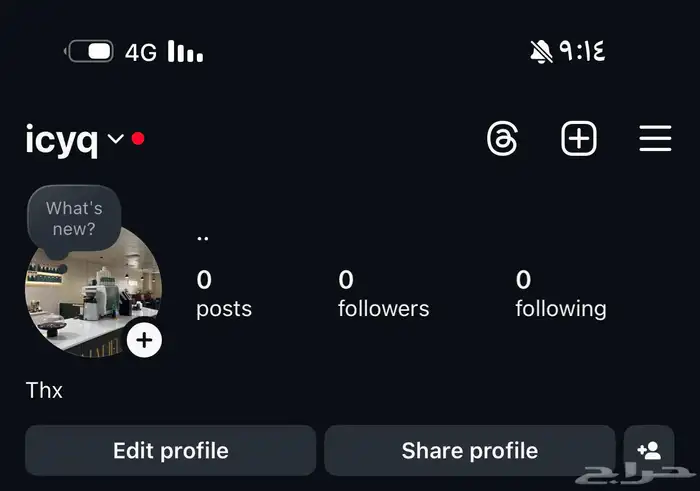
Task: Open the hamburger settings menu
Action: coord(655,139)
